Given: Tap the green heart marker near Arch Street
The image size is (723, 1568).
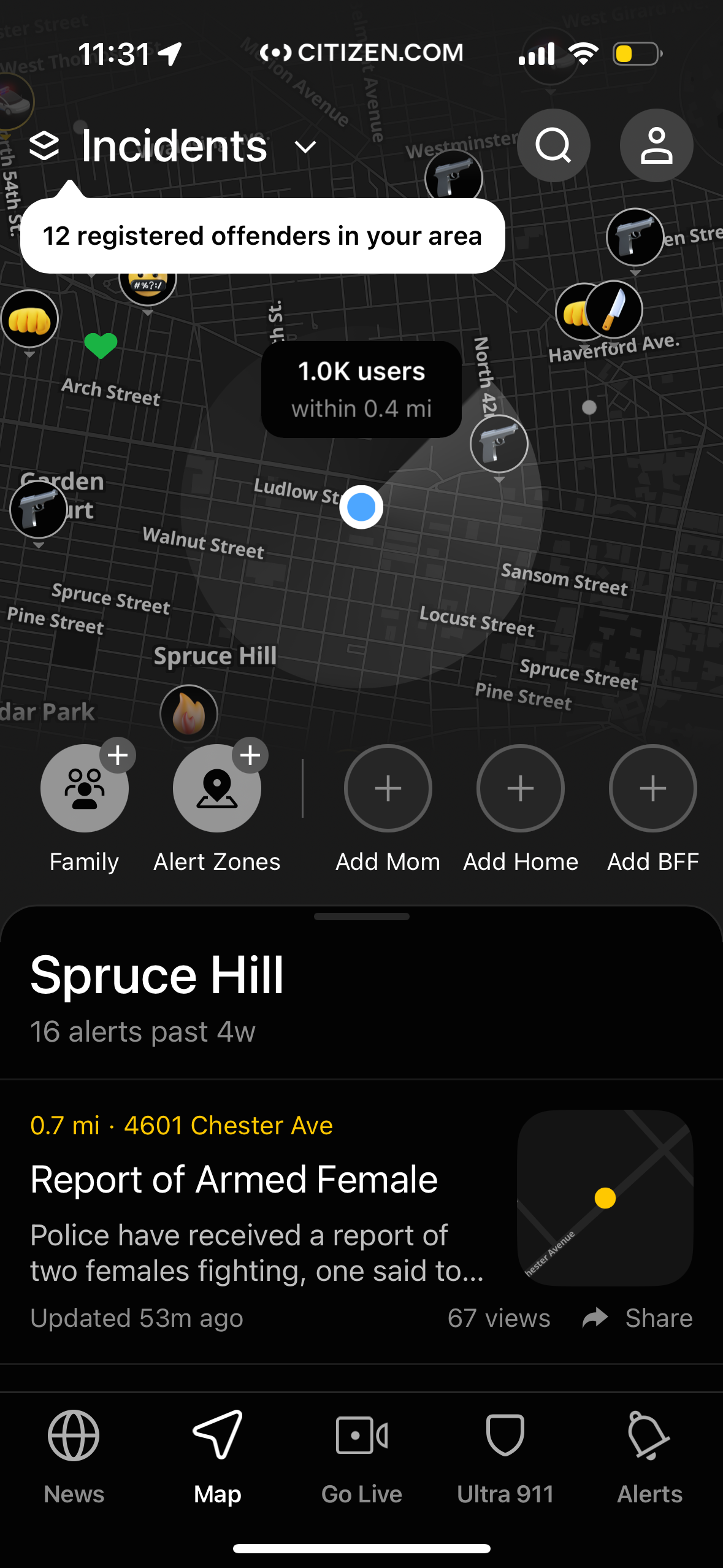Looking at the screenshot, I should click(x=102, y=345).
